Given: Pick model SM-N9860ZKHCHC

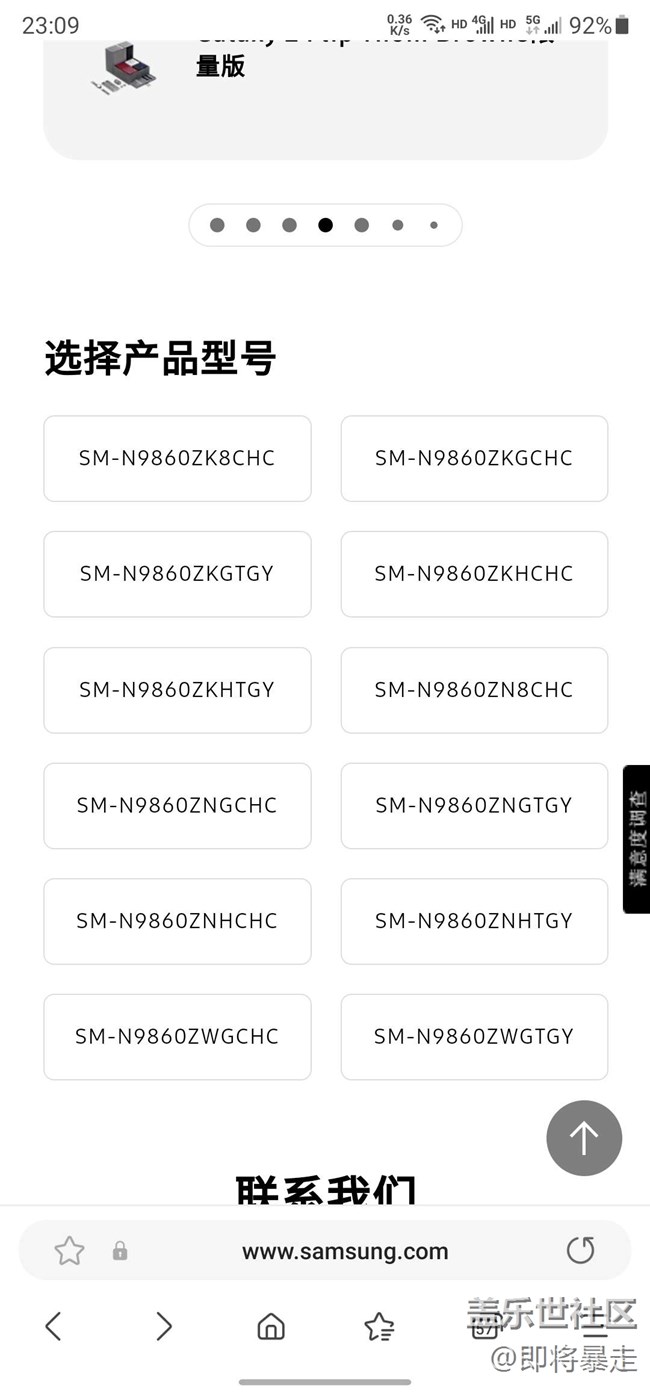Looking at the screenshot, I should (474, 574).
